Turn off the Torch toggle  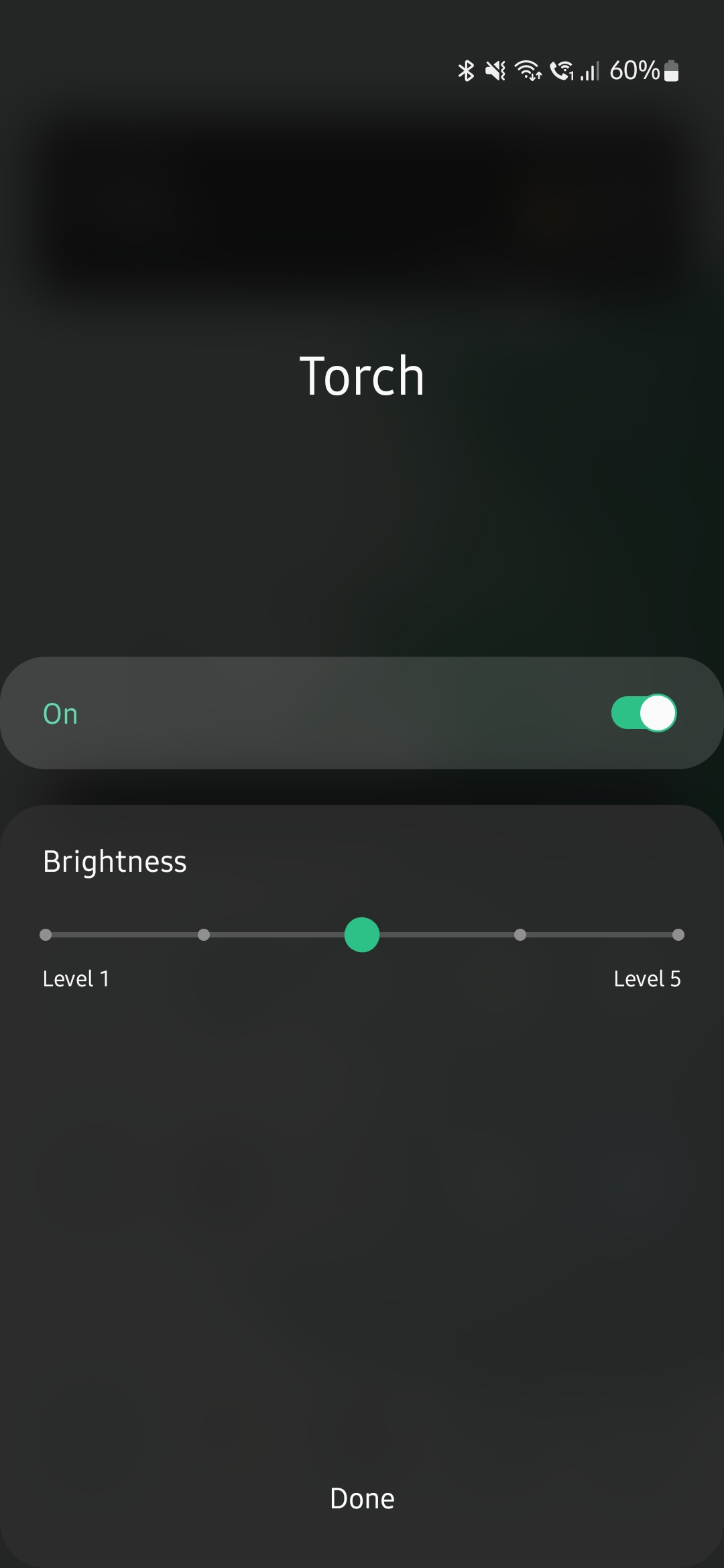[x=644, y=713]
